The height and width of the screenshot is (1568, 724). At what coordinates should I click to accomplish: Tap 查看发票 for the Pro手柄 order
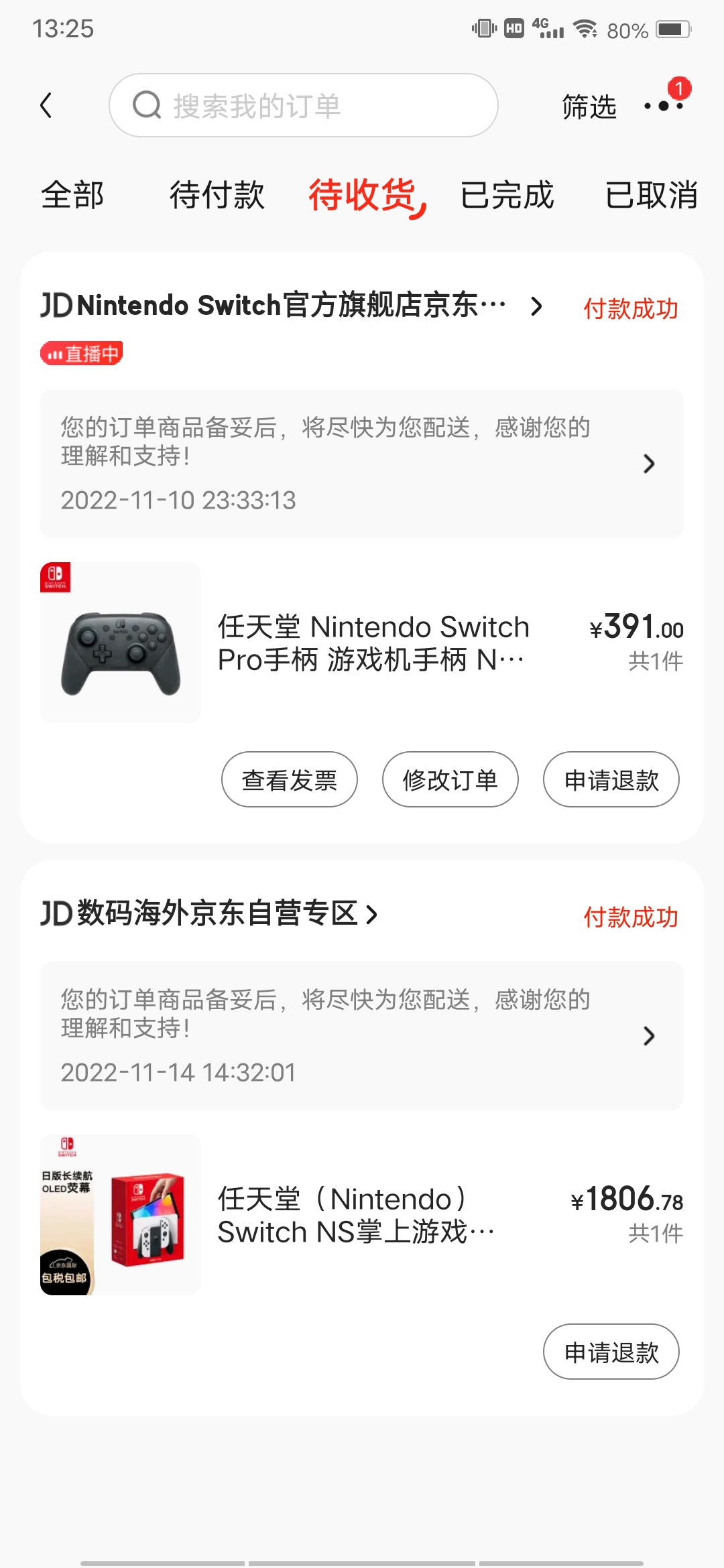[290, 779]
